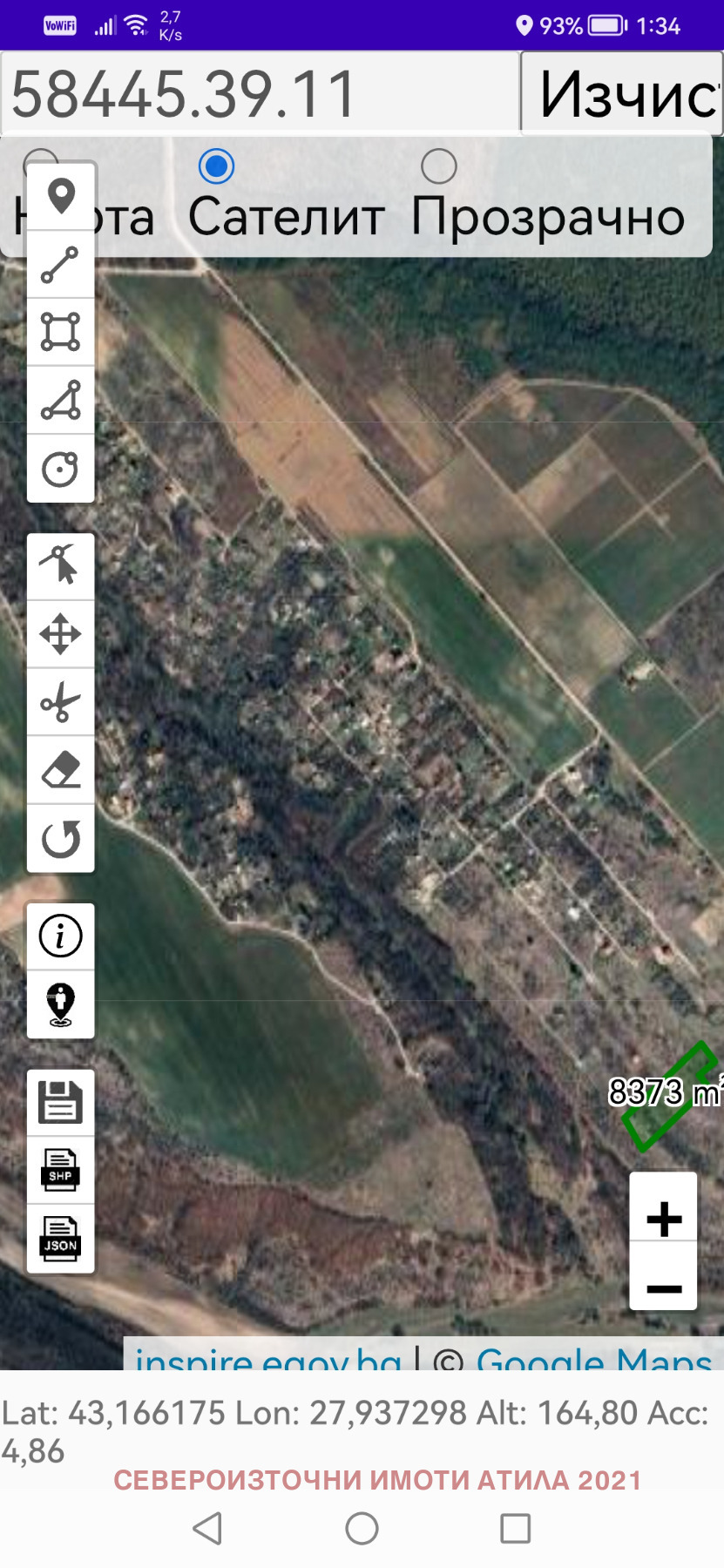Zoom in the map with plus
Viewport: 724px width, 1568px height.
pos(664,1218)
